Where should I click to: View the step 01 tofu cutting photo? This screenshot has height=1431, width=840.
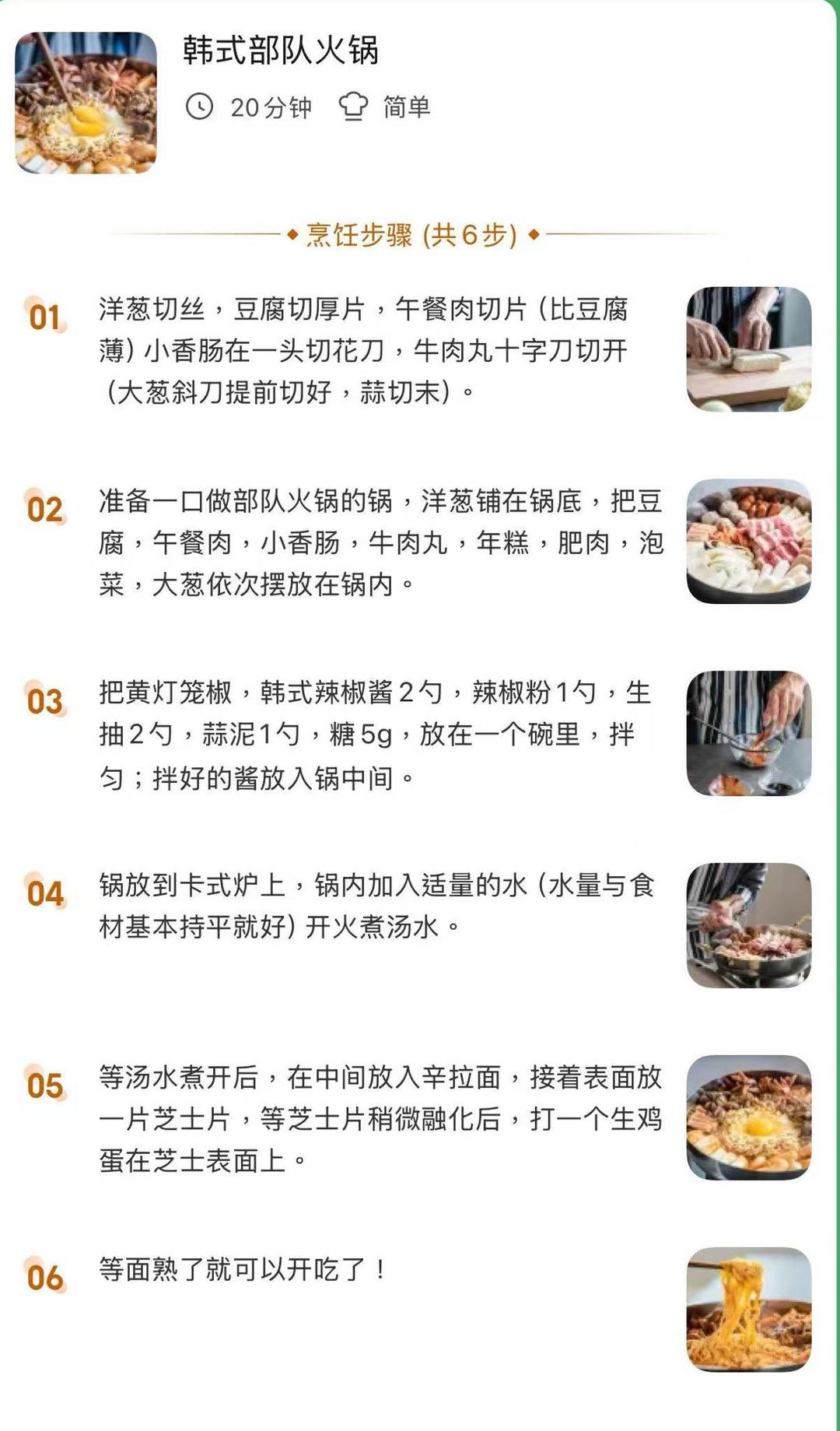749,349
